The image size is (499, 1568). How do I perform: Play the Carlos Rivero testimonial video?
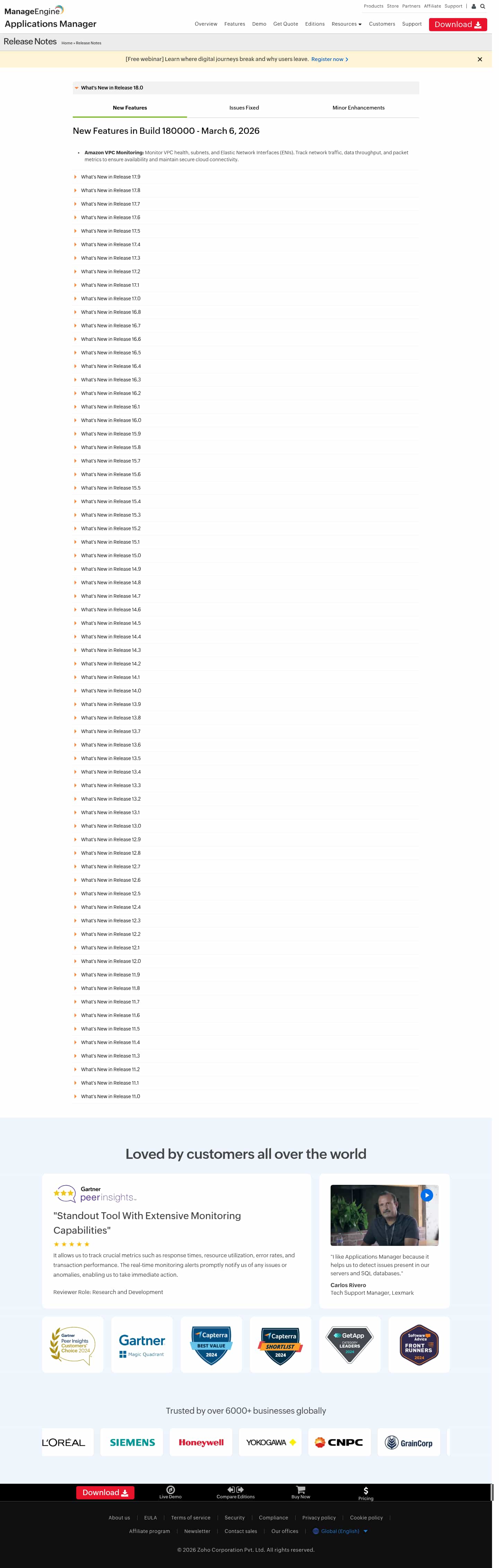click(x=427, y=1195)
